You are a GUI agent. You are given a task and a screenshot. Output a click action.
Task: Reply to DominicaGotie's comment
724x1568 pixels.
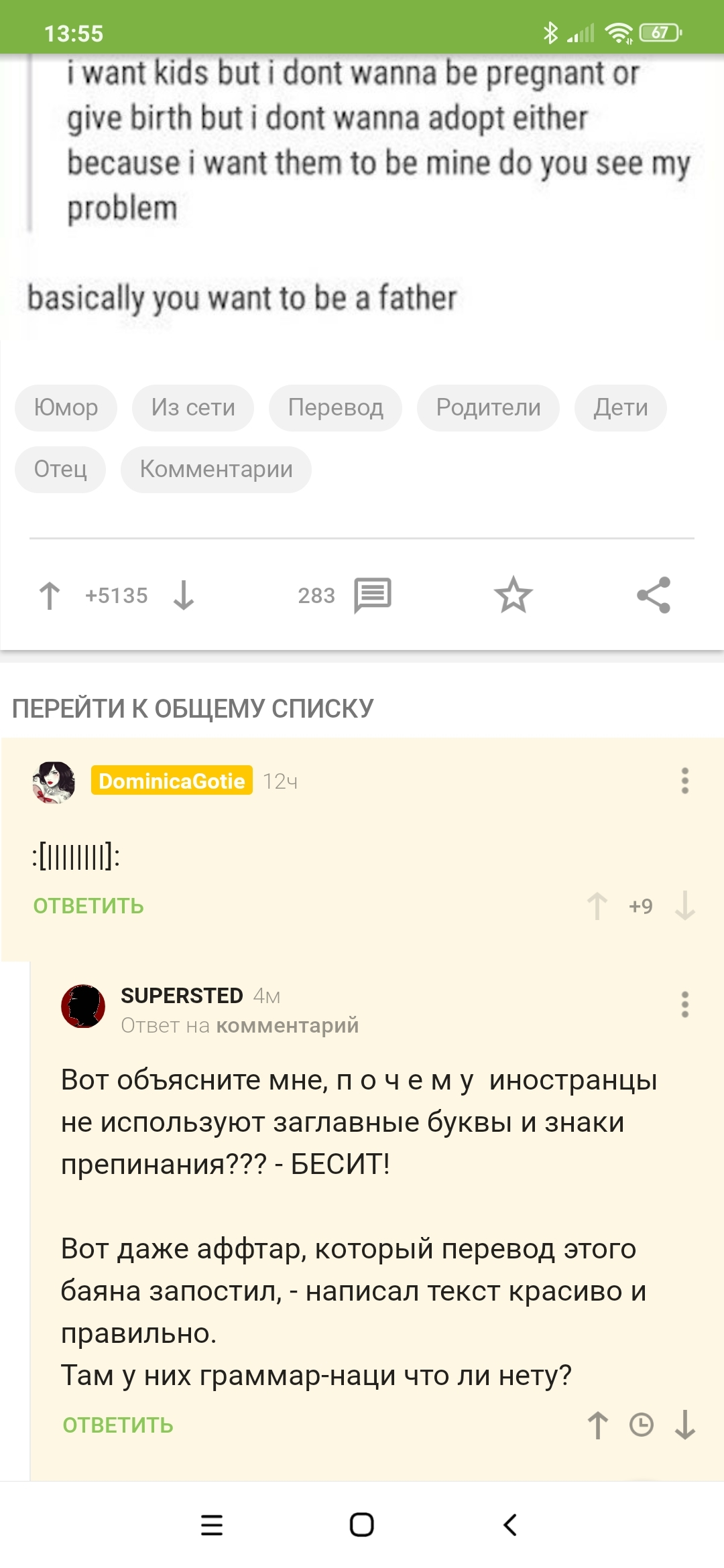point(88,906)
